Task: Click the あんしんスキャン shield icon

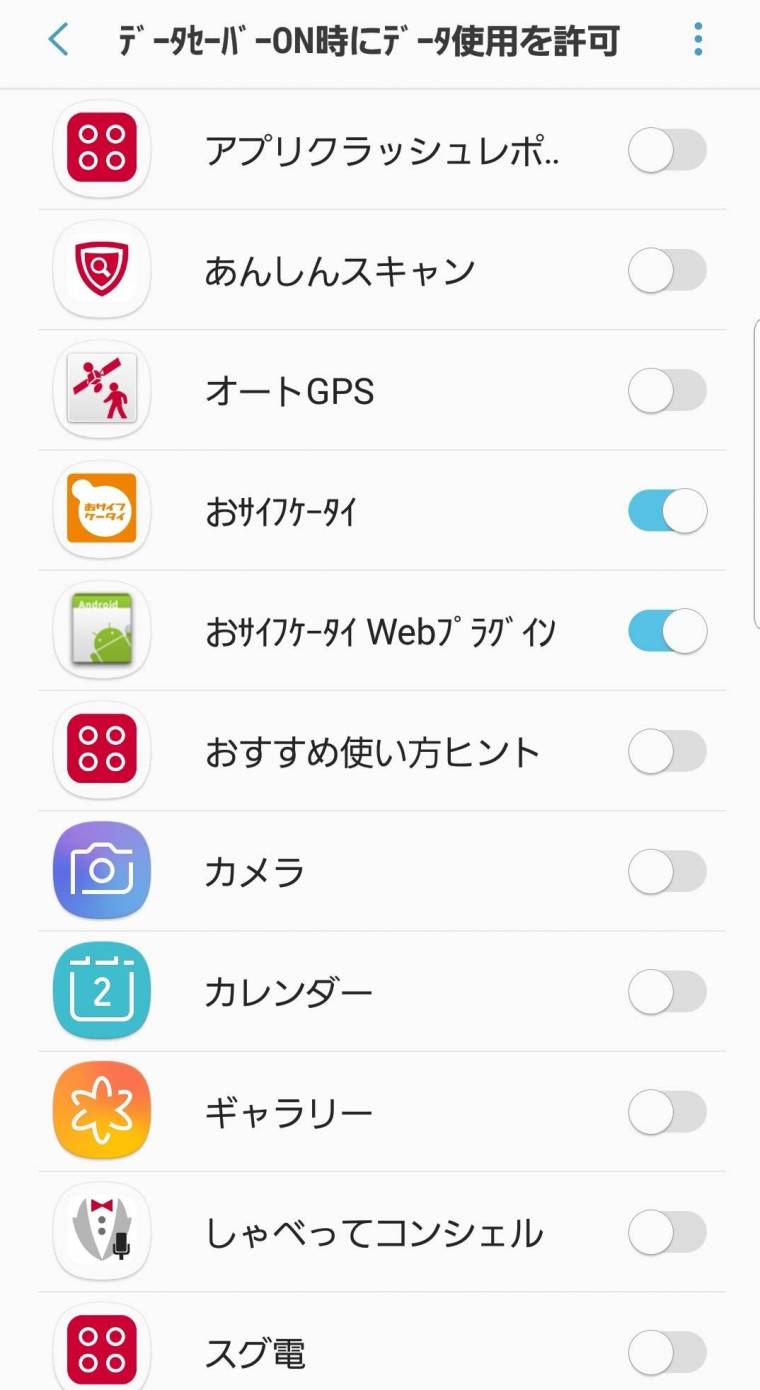Action: coord(100,270)
